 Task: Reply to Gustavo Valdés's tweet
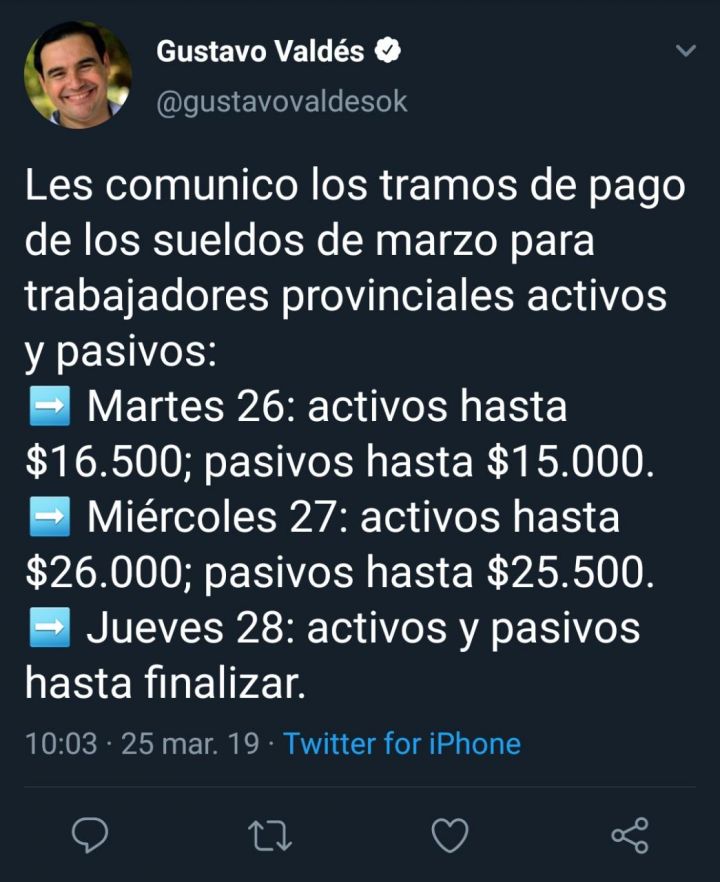pos(90,834)
